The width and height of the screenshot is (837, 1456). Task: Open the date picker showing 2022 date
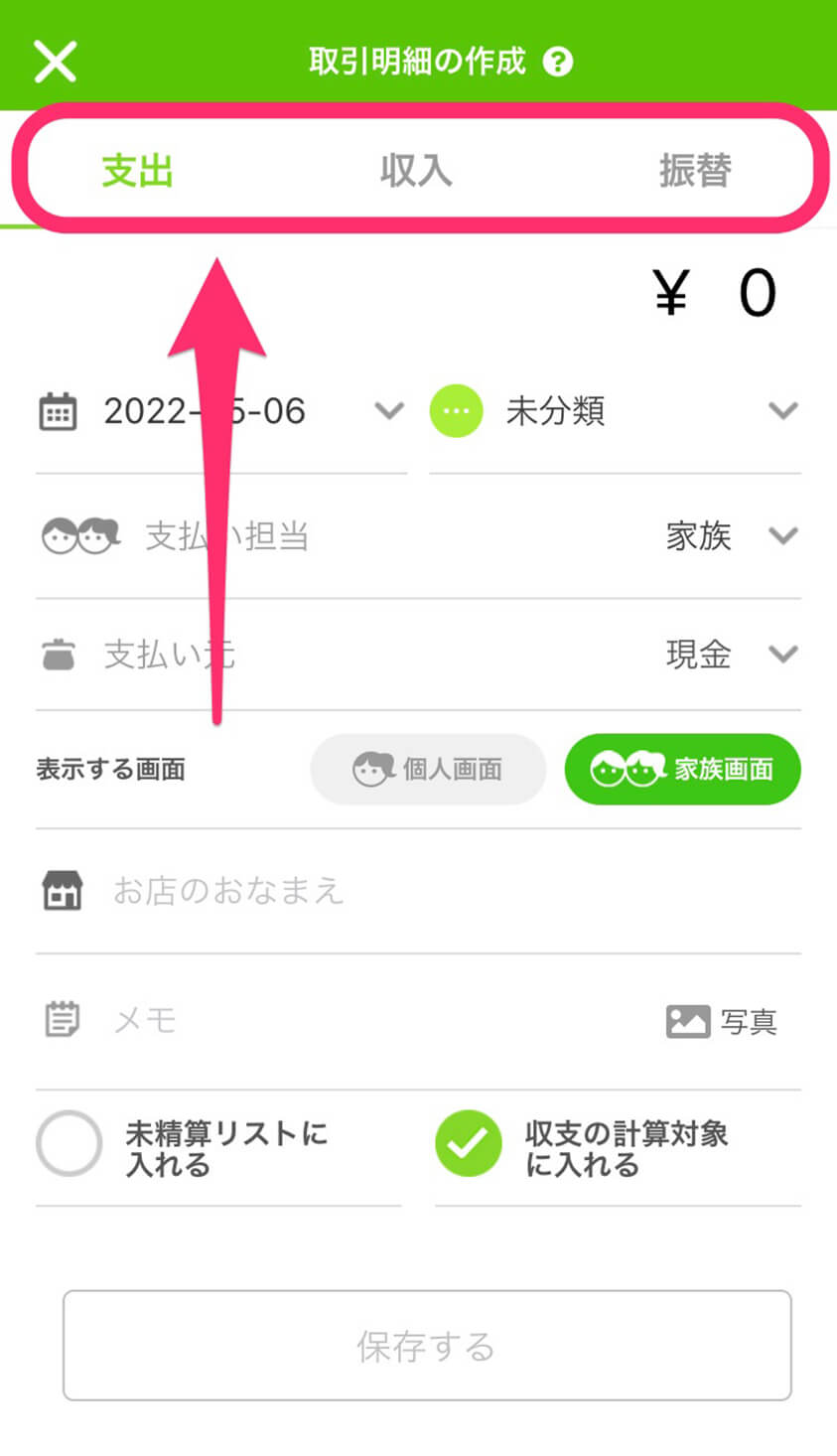(220, 411)
